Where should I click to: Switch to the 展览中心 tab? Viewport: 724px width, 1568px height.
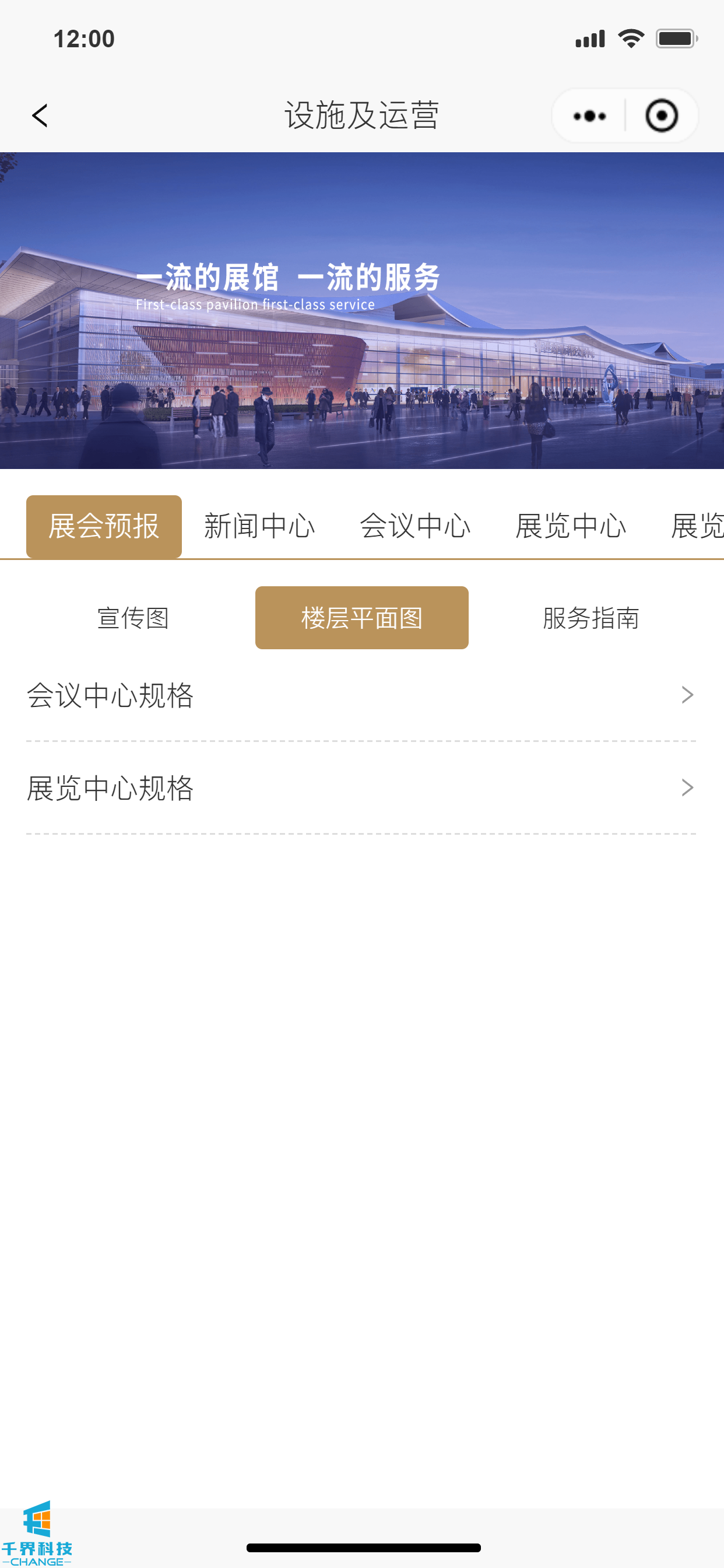pyautogui.click(x=570, y=526)
